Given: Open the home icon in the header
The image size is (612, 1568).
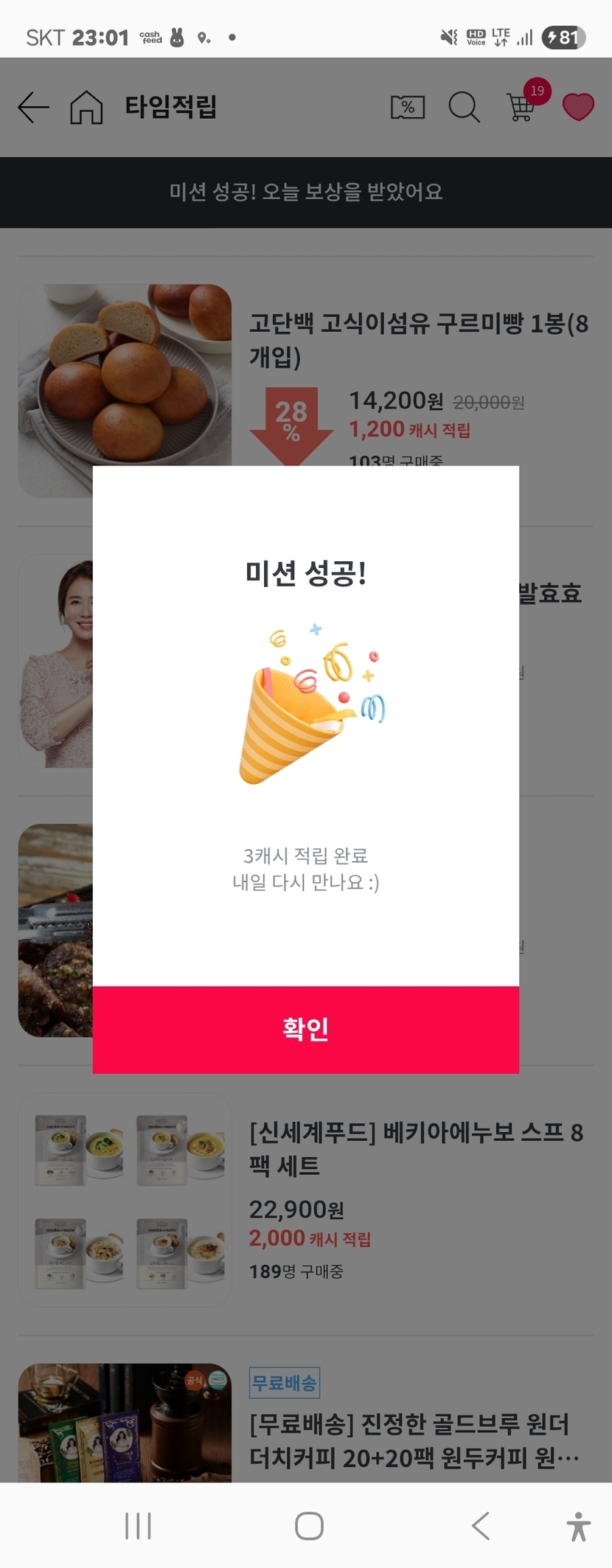Looking at the screenshot, I should point(86,108).
